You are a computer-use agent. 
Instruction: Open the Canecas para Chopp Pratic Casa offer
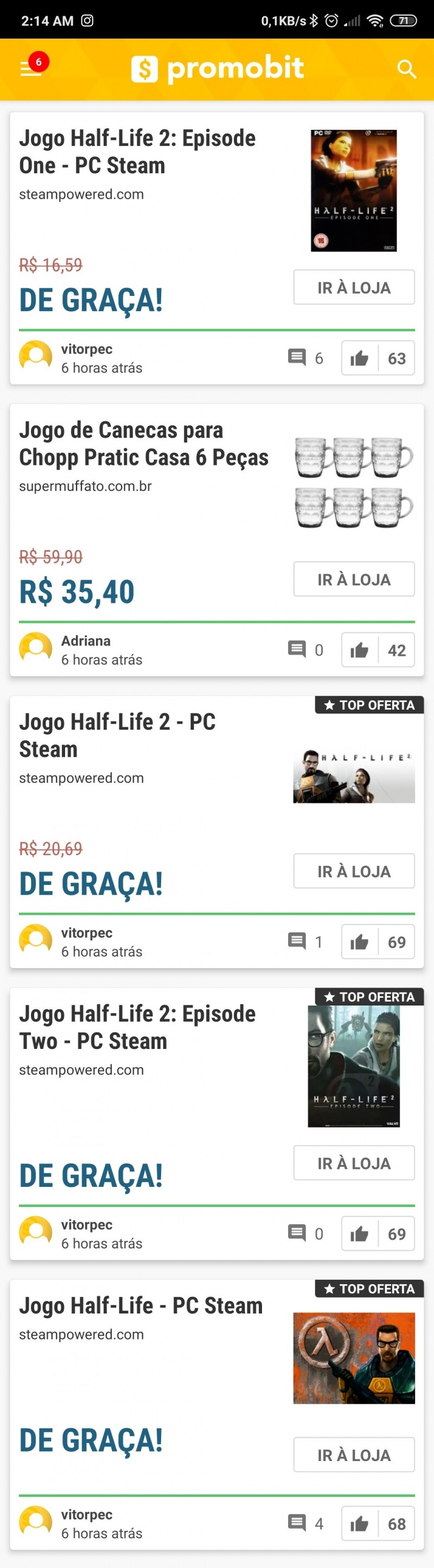(x=143, y=444)
